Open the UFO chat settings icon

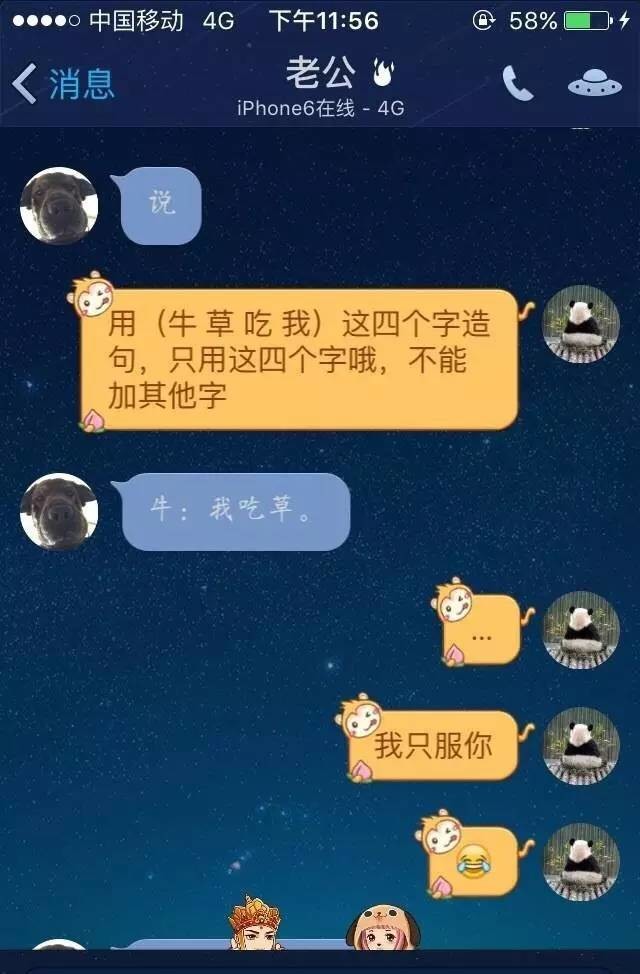tap(595, 84)
